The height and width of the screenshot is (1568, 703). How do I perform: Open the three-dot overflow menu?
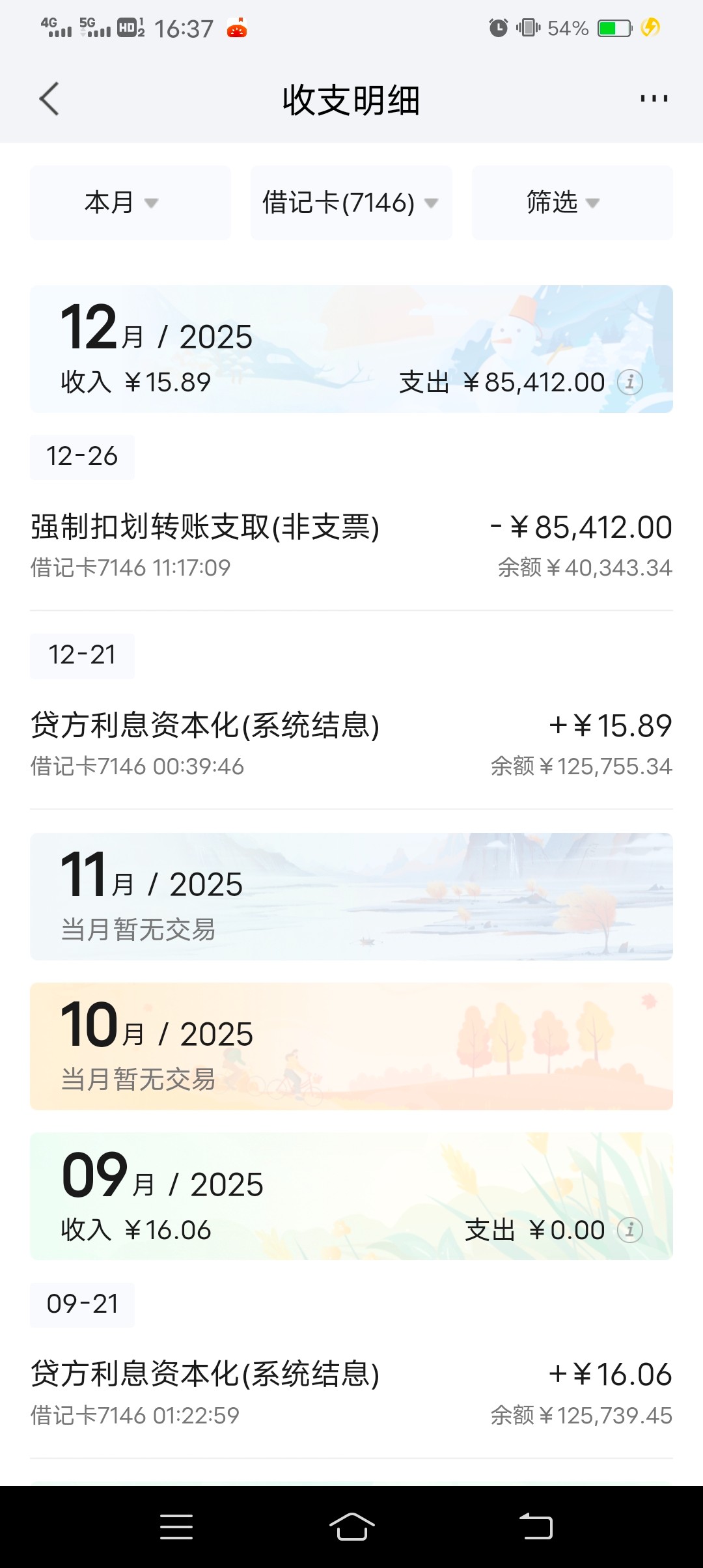tap(654, 99)
